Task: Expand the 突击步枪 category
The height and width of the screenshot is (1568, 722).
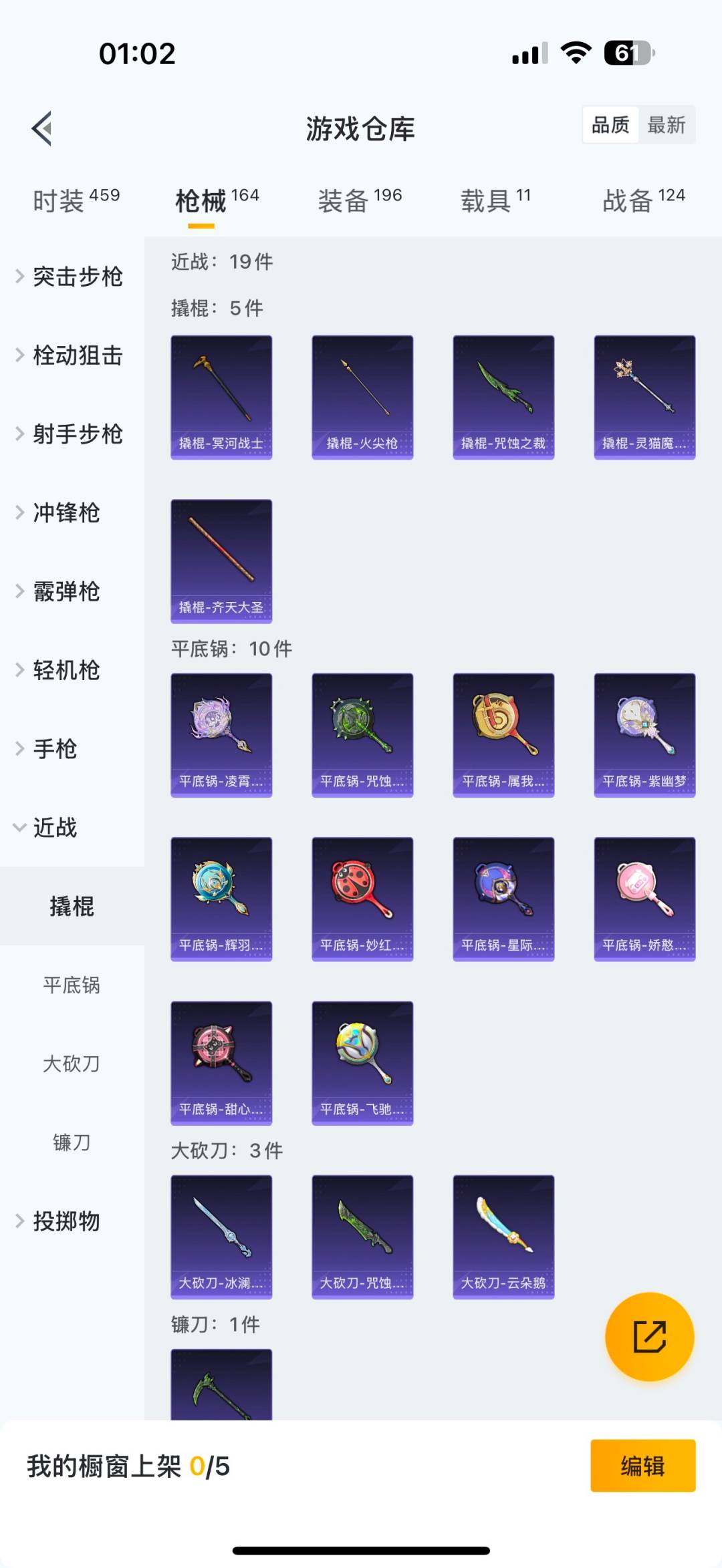Action: coord(77,277)
